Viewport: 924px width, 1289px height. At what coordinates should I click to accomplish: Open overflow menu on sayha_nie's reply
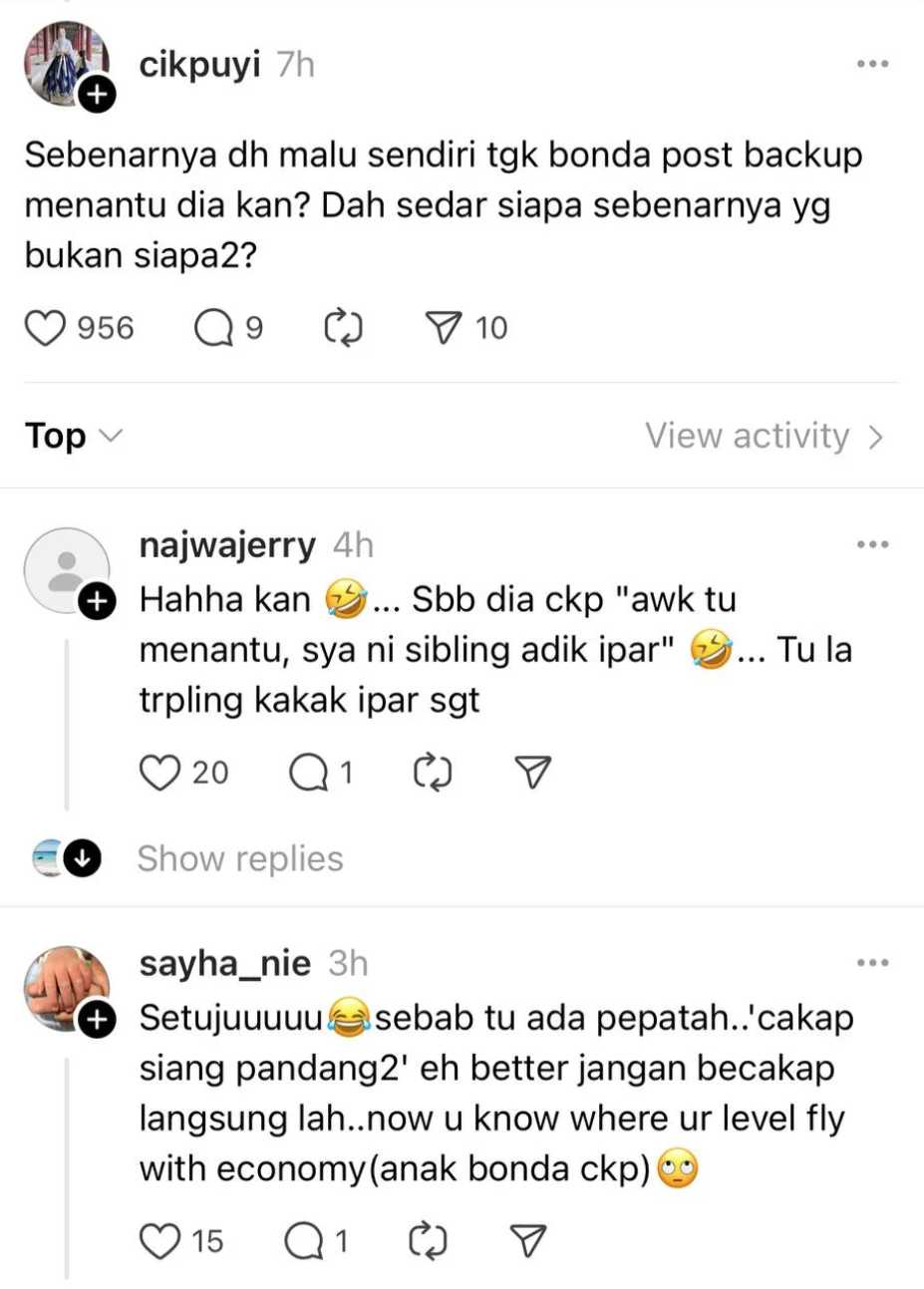[872, 964]
